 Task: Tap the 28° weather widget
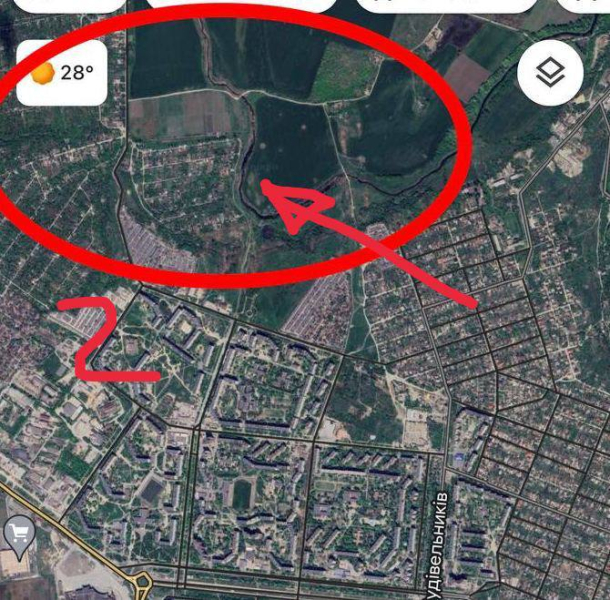62,72
